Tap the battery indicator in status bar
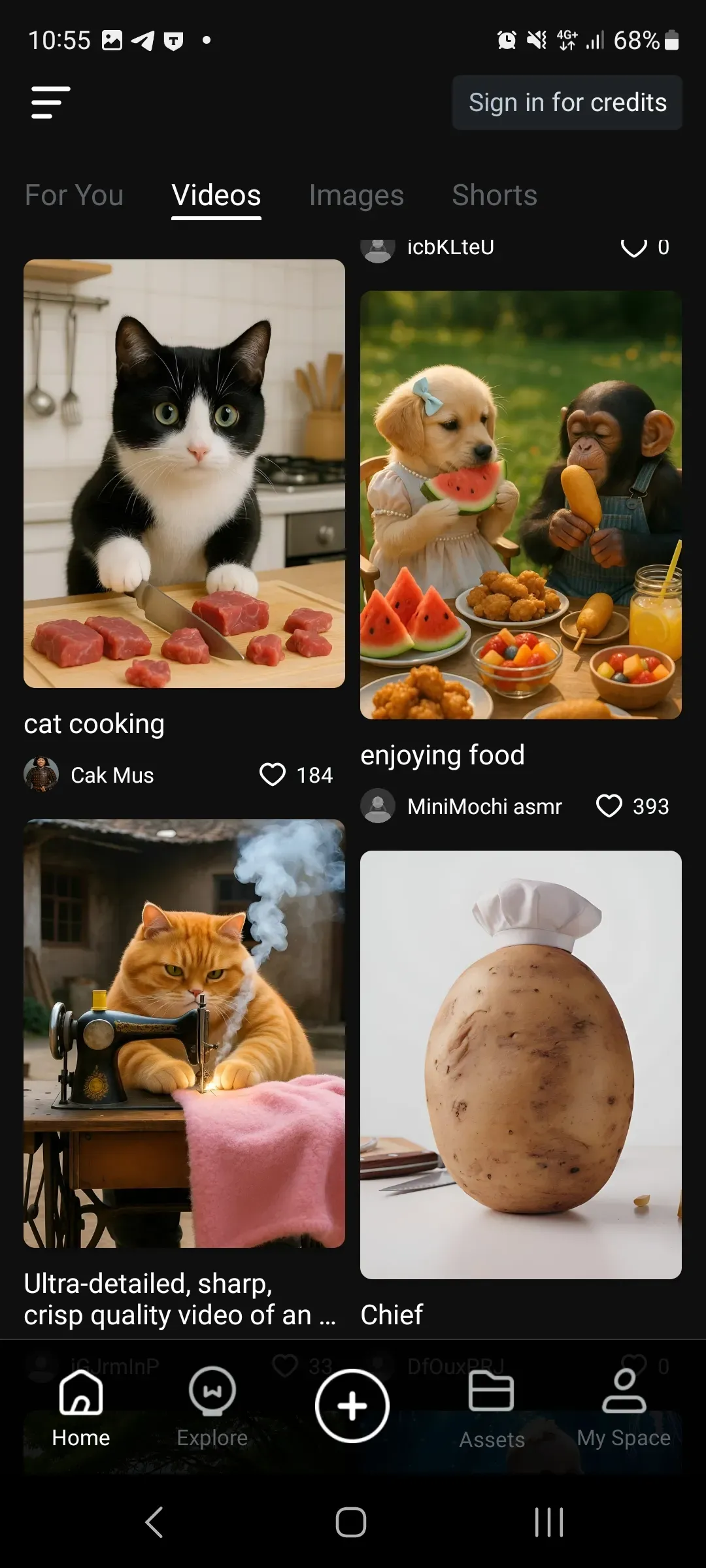The image size is (706, 1568). click(x=669, y=41)
